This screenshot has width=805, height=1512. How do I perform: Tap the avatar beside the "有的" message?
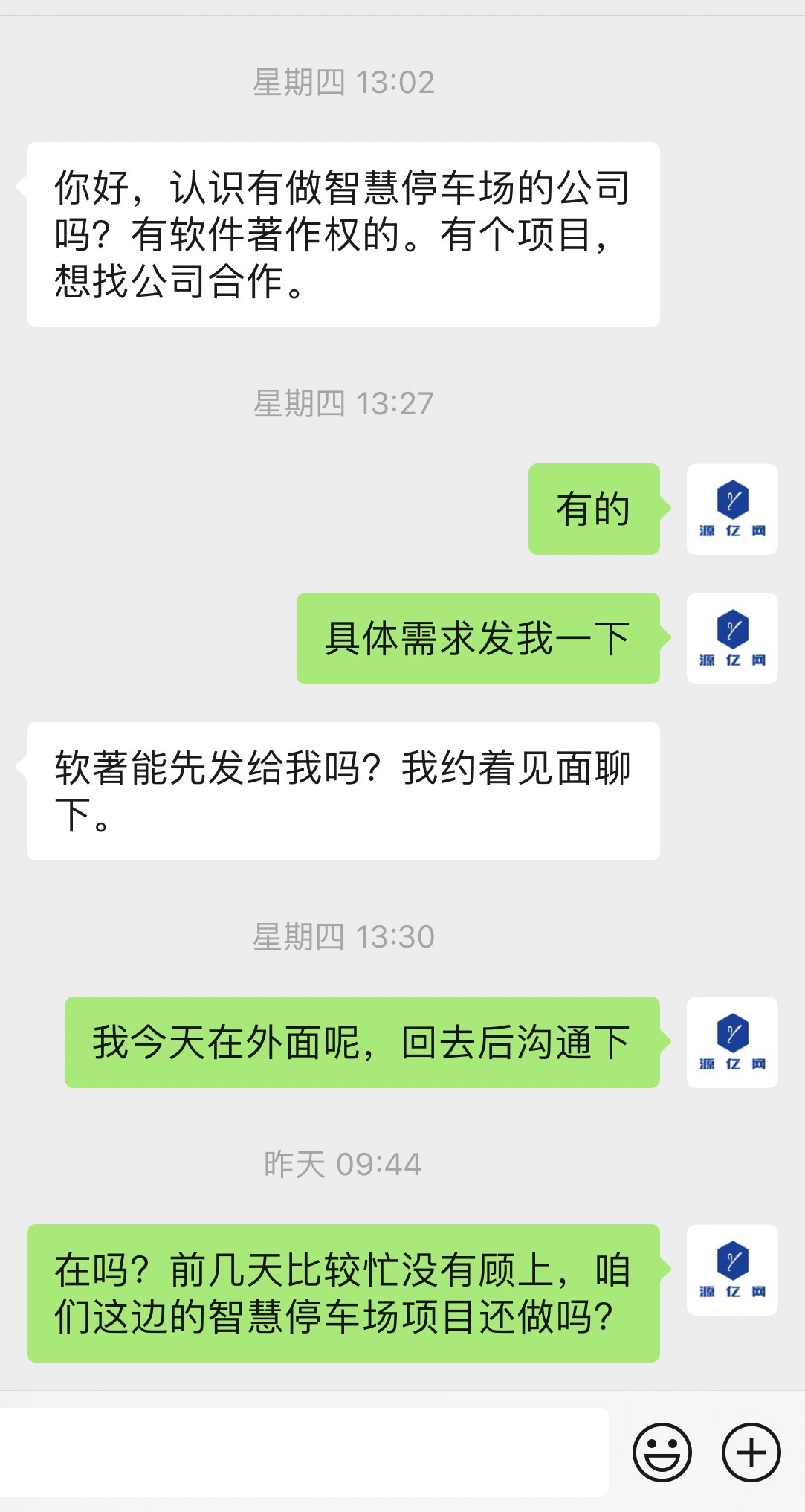[732, 509]
